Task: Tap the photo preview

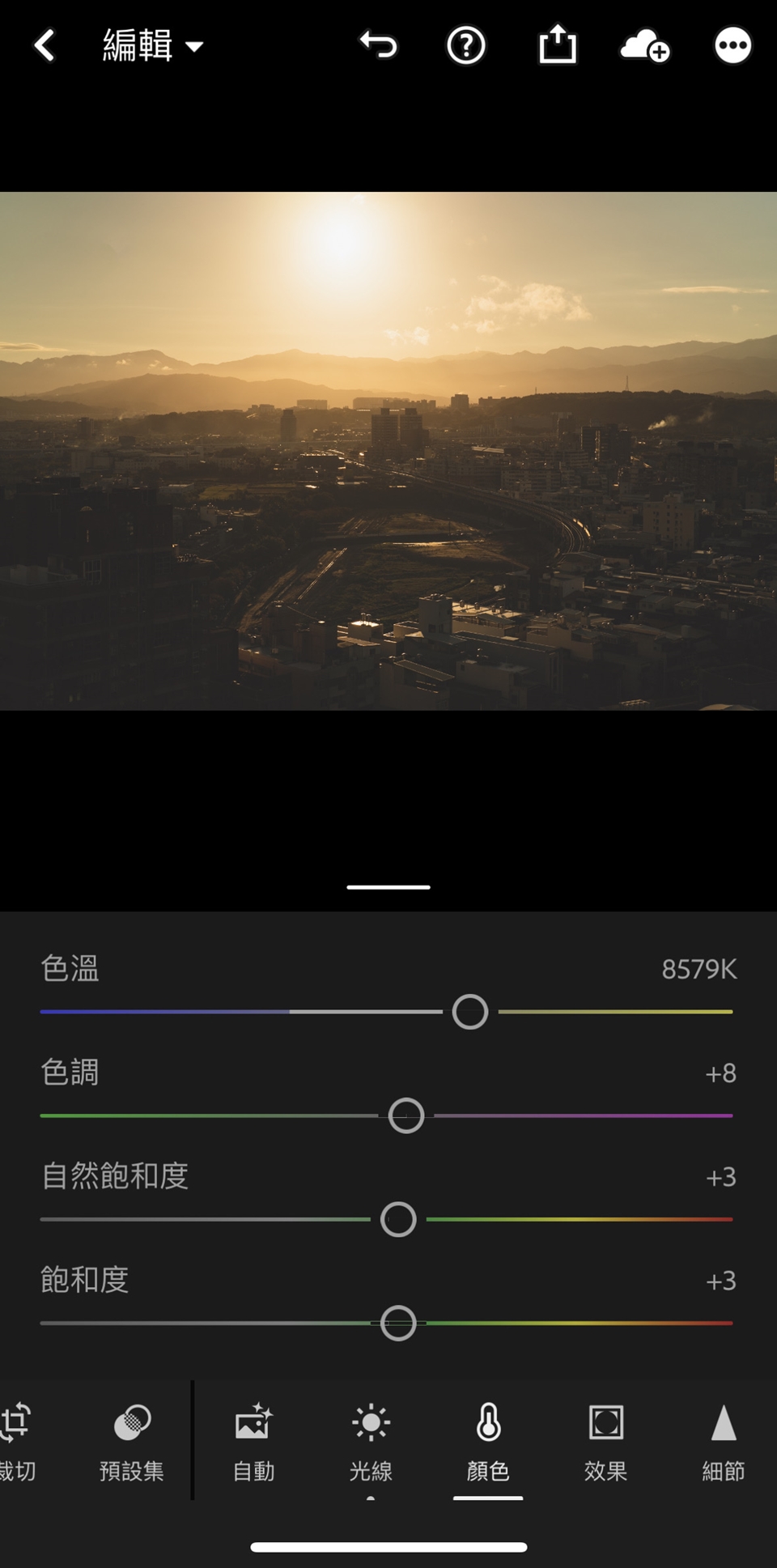Action: 388,451
